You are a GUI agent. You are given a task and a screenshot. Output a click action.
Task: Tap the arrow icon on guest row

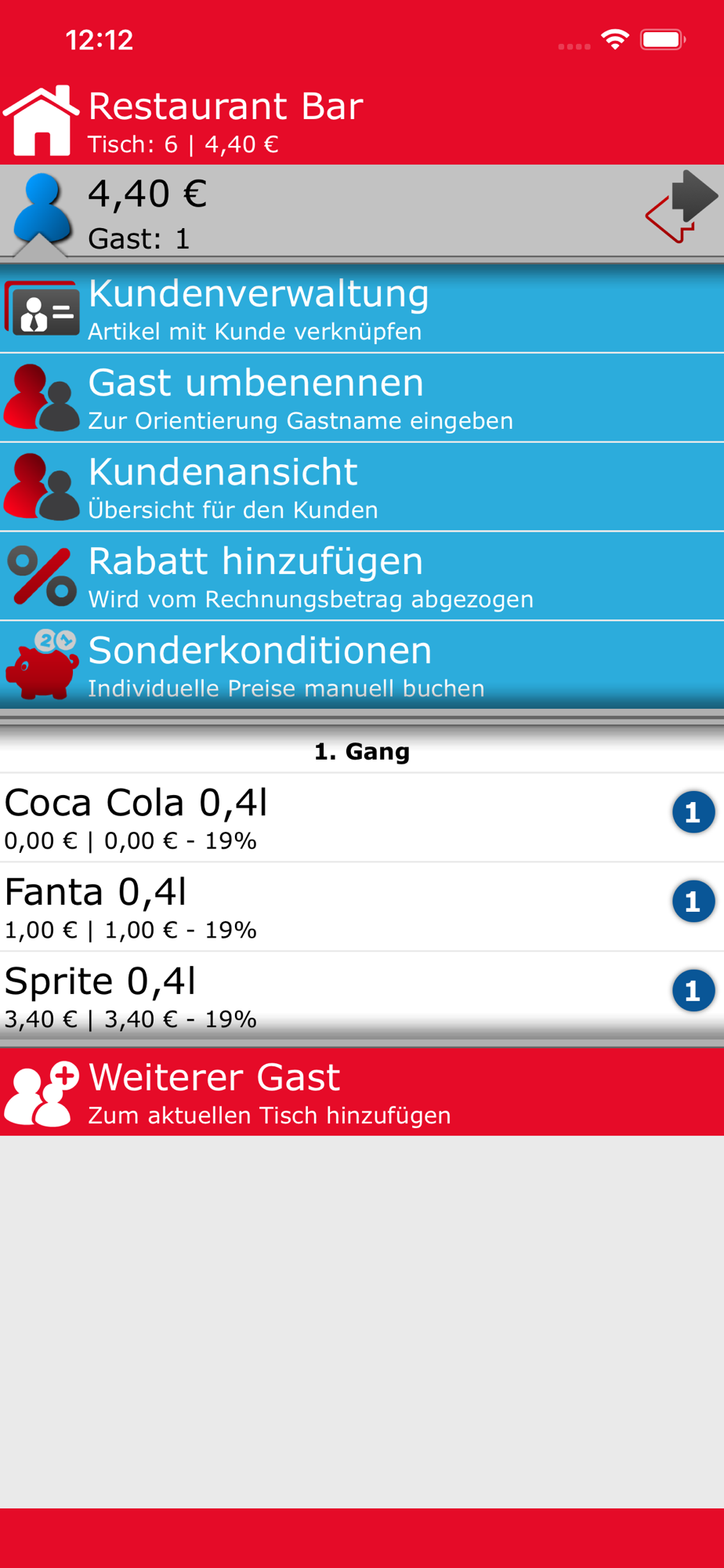click(680, 208)
